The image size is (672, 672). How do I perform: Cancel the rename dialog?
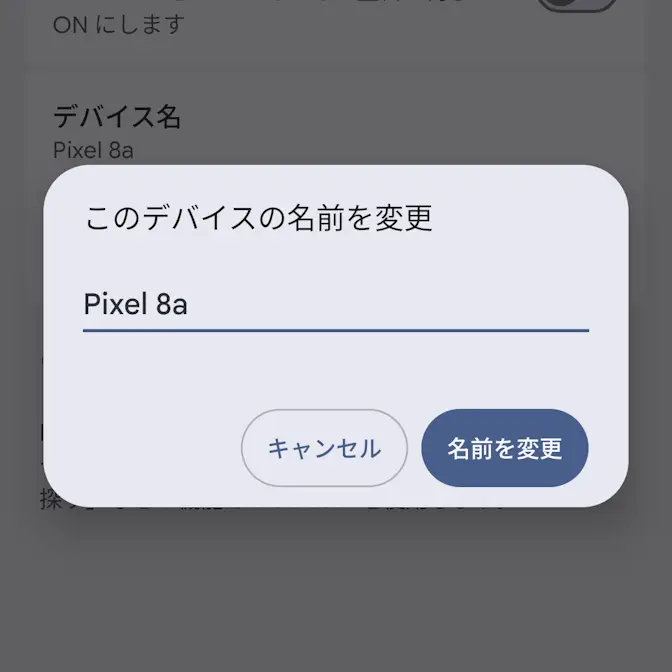pyautogui.click(x=324, y=448)
